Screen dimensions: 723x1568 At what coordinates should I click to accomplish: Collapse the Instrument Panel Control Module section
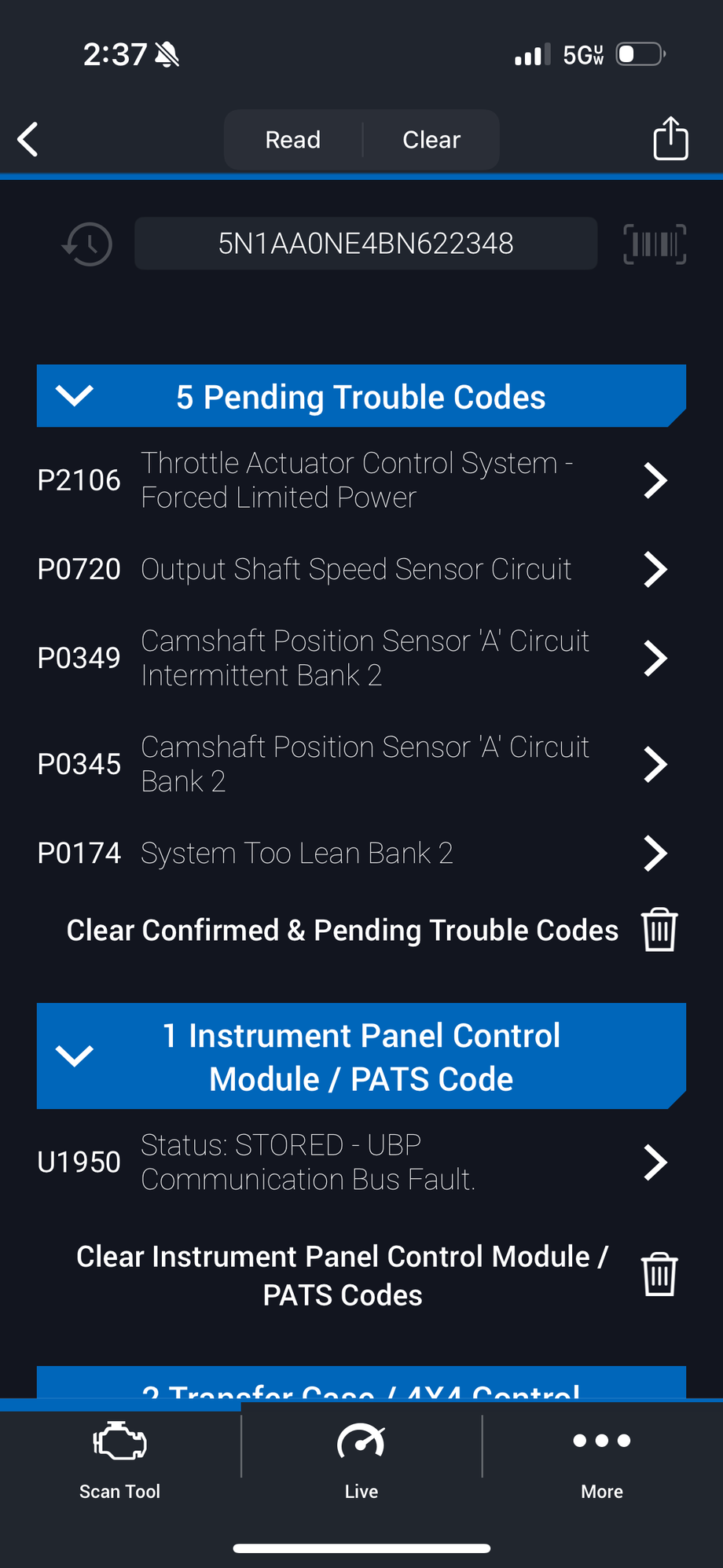[x=75, y=1056]
